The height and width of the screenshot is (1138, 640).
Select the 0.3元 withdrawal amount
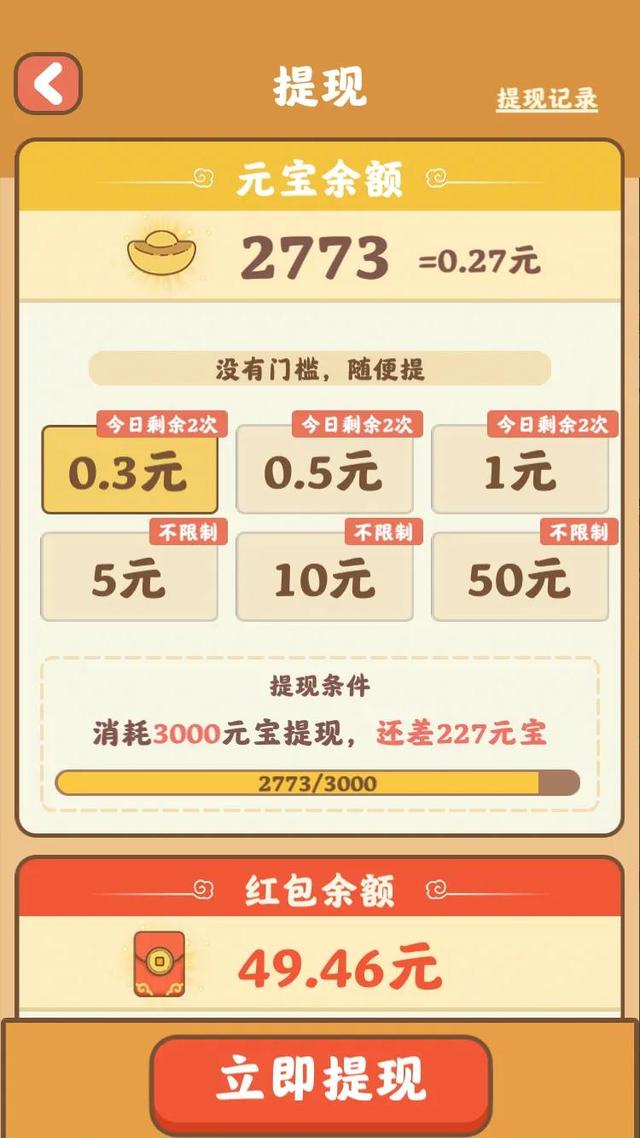[x=129, y=470]
